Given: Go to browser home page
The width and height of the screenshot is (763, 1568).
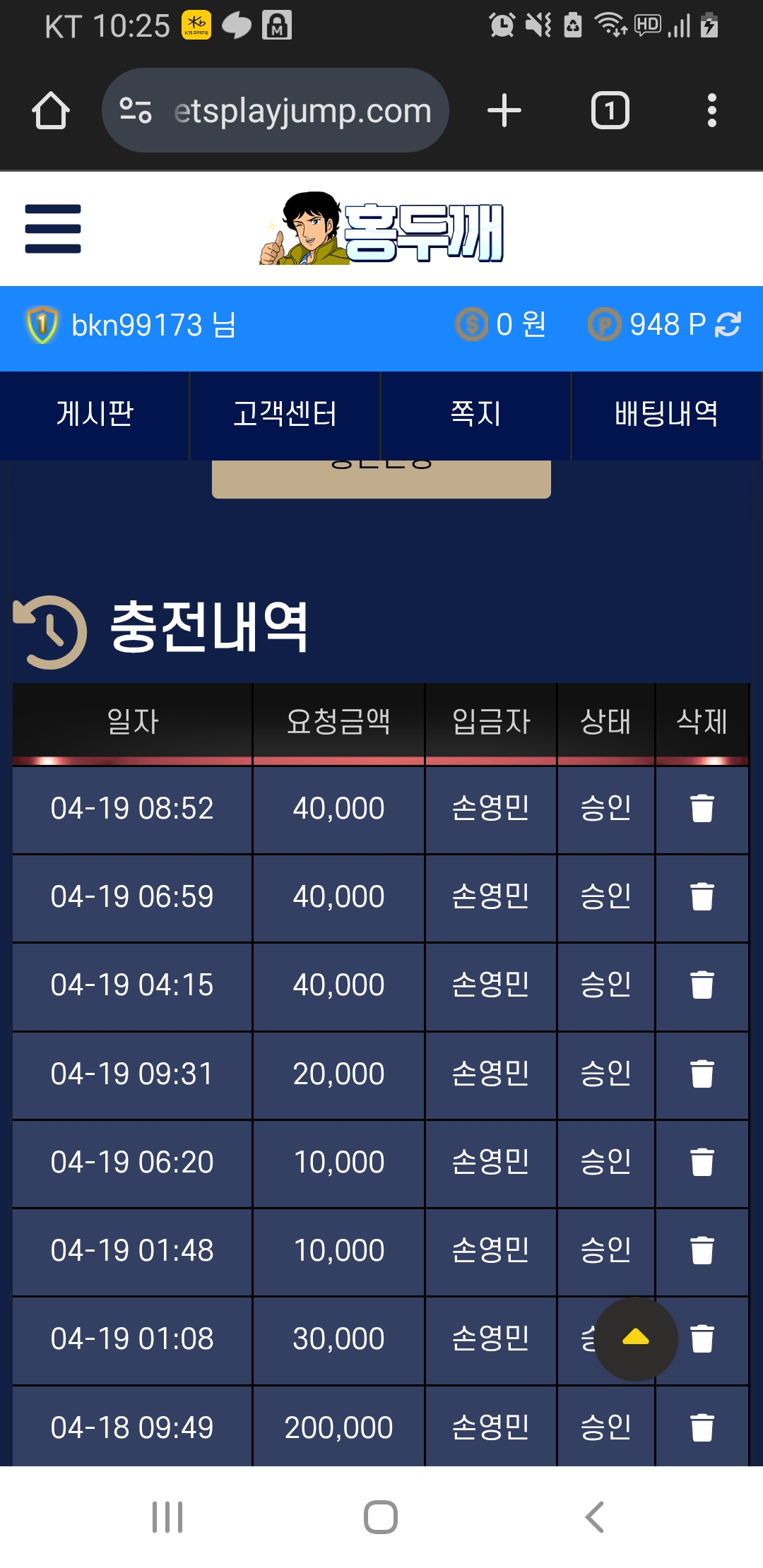Looking at the screenshot, I should pos(51,111).
